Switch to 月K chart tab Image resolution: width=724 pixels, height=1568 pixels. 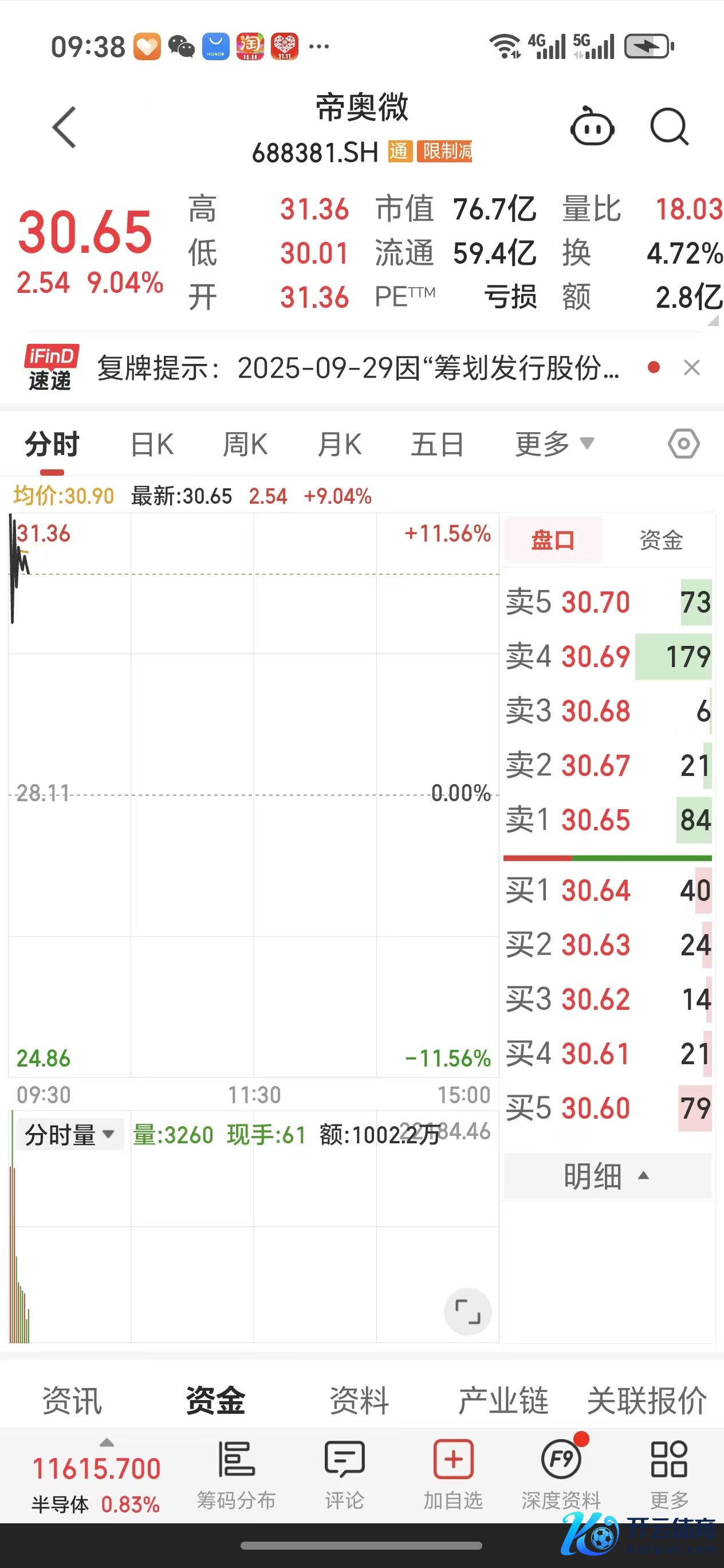(340, 444)
